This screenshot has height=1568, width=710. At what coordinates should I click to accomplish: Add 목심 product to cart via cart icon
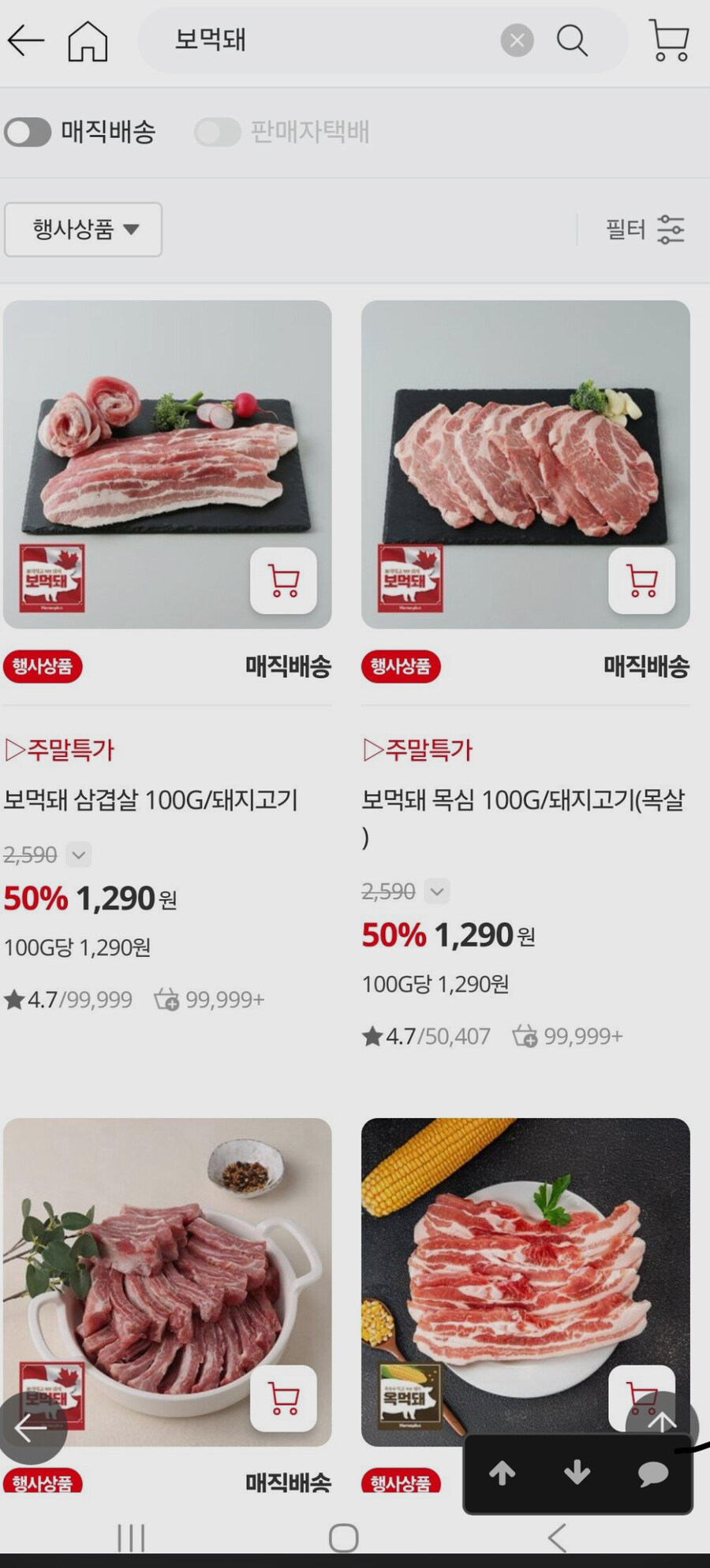click(x=641, y=579)
